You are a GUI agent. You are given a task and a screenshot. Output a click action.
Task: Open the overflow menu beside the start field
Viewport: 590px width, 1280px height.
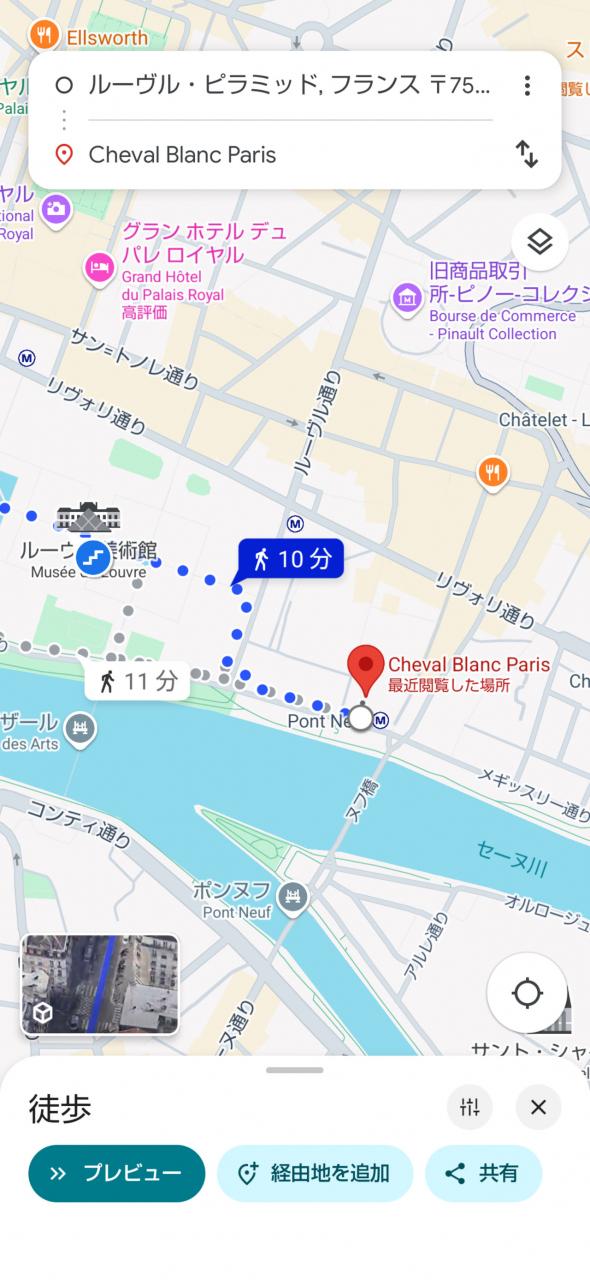coord(527,85)
